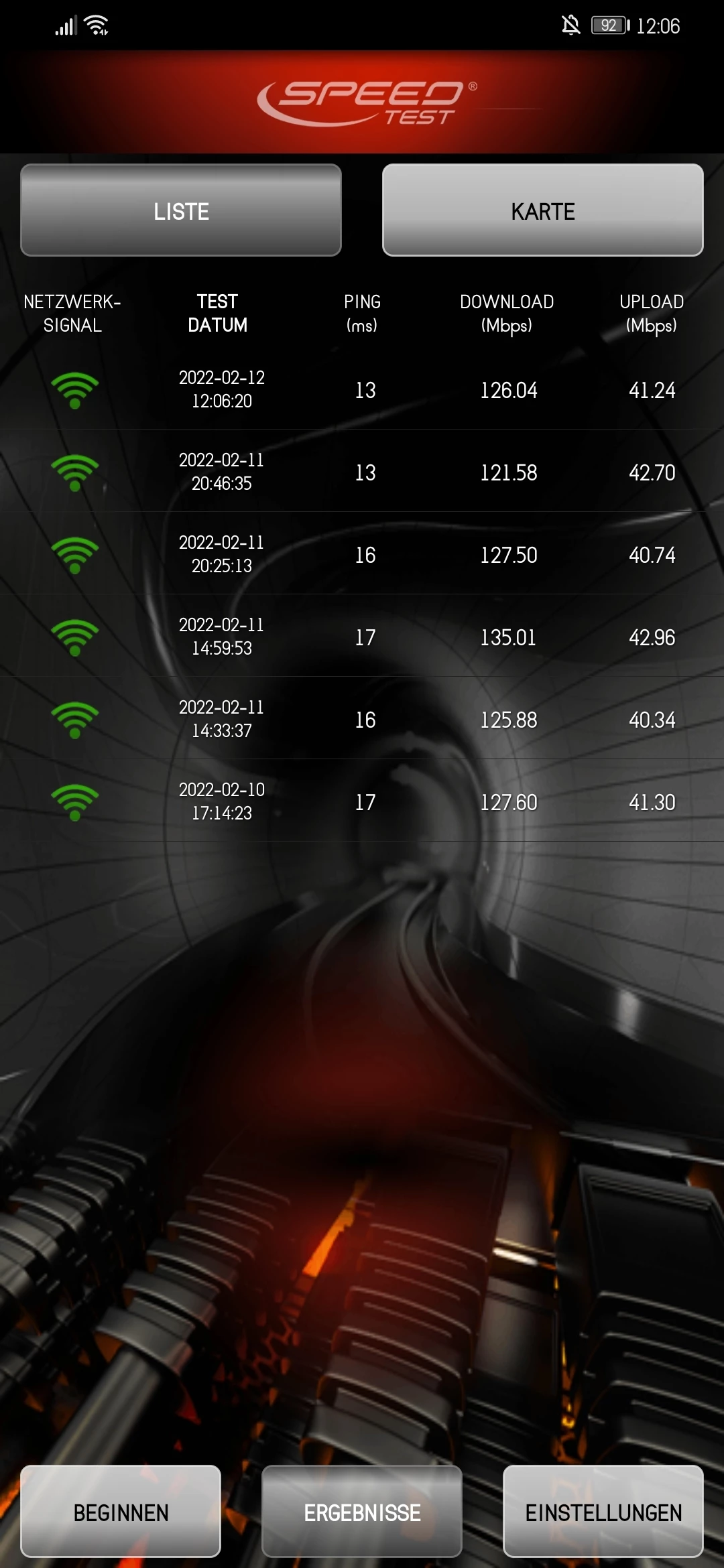This screenshot has width=724, height=1568.
Task: Open the result from 2022-02-11 14:33:37
Action: 362,719
